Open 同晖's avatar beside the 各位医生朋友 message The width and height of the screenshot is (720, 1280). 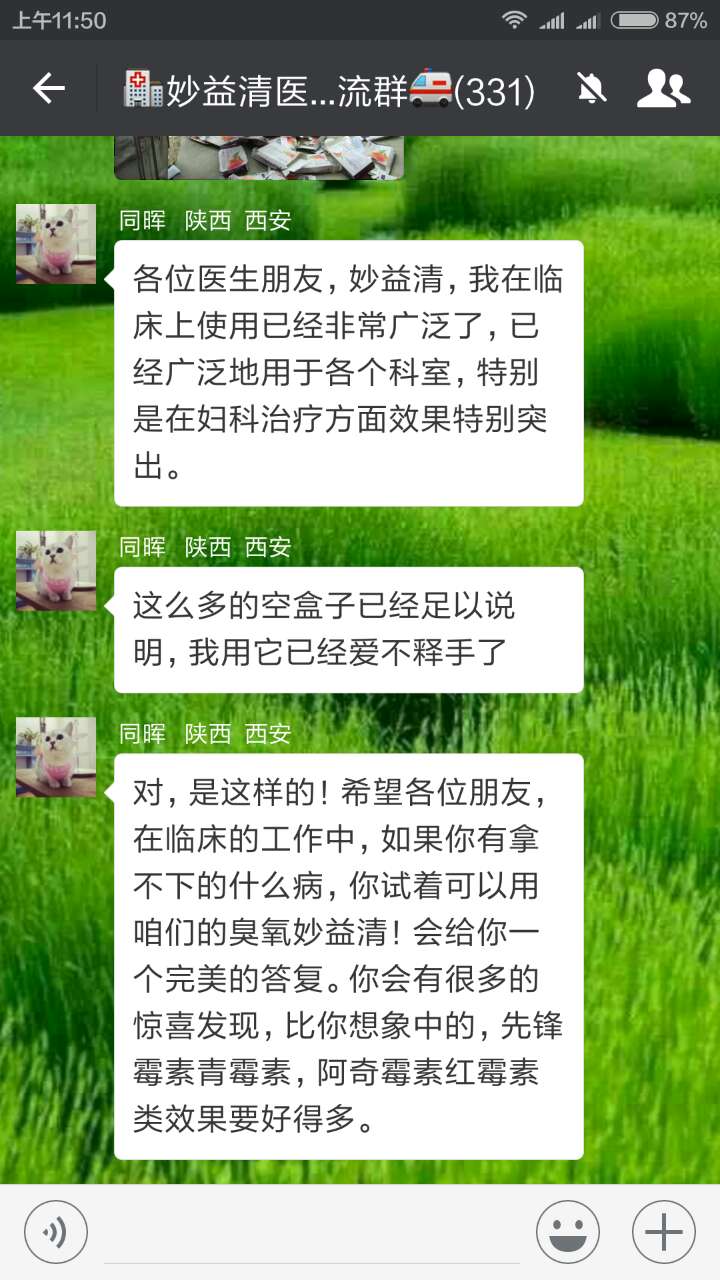[x=56, y=244]
